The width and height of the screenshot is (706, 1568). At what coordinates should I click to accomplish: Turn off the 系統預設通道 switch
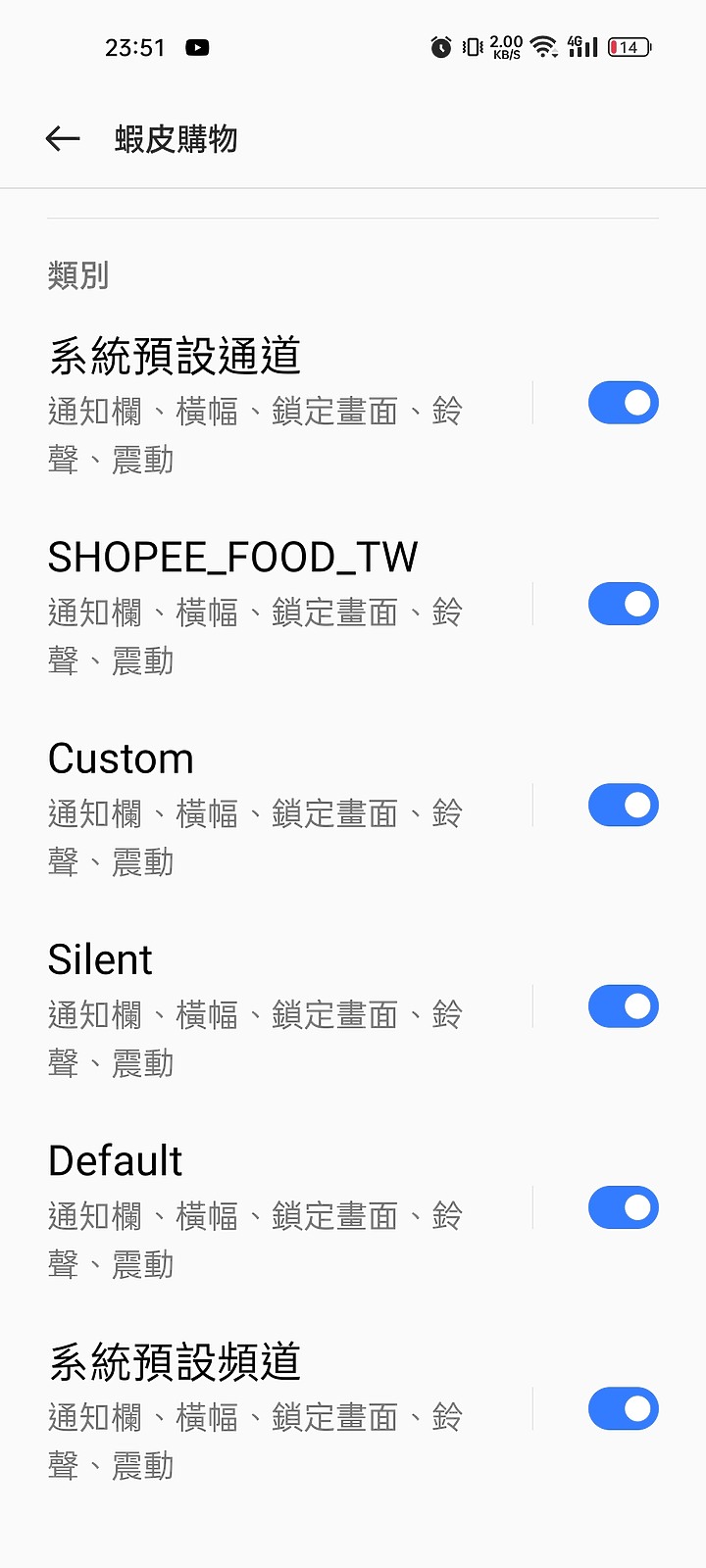tap(623, 403)
